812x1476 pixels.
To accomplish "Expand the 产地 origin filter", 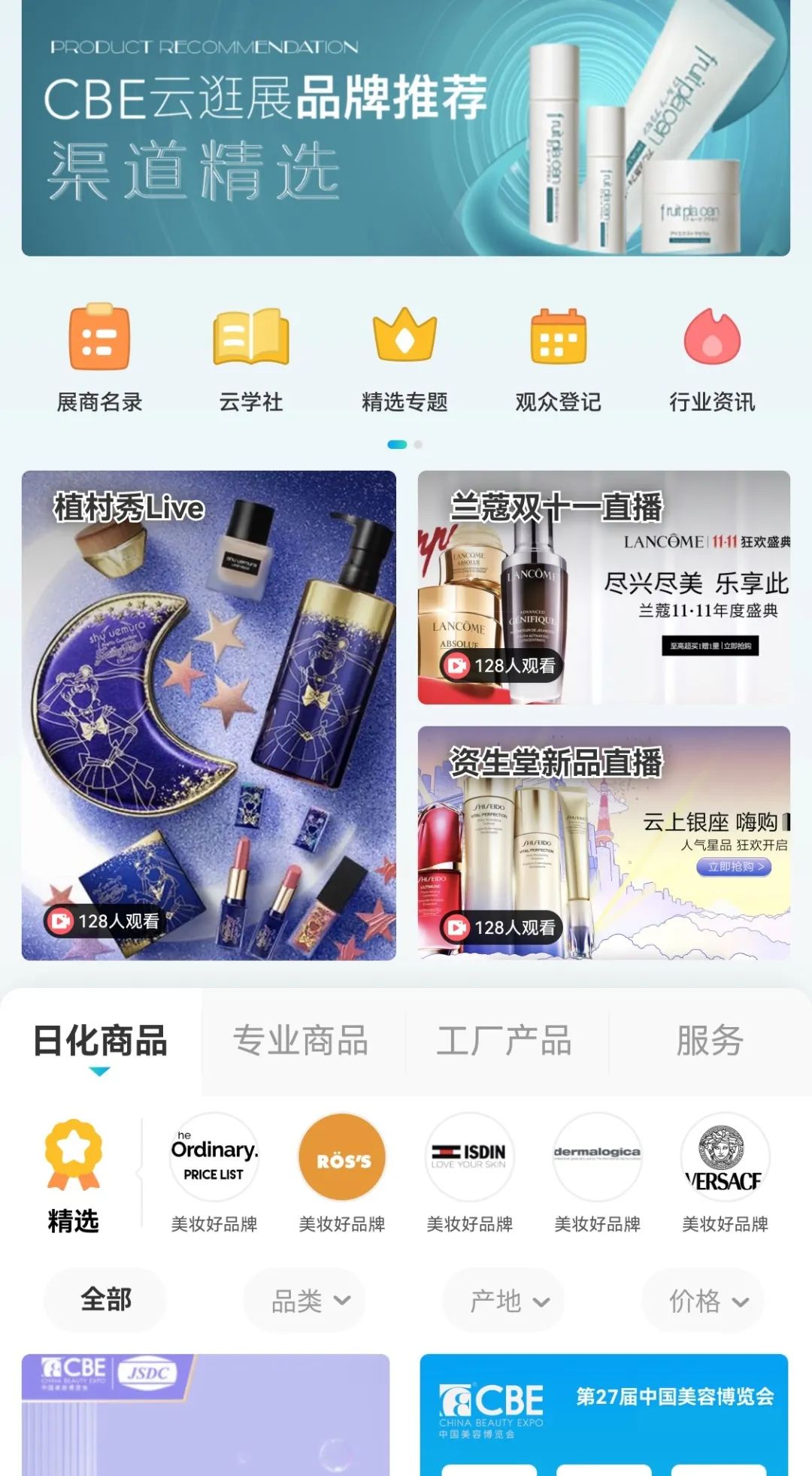I will coord(503,1301).
